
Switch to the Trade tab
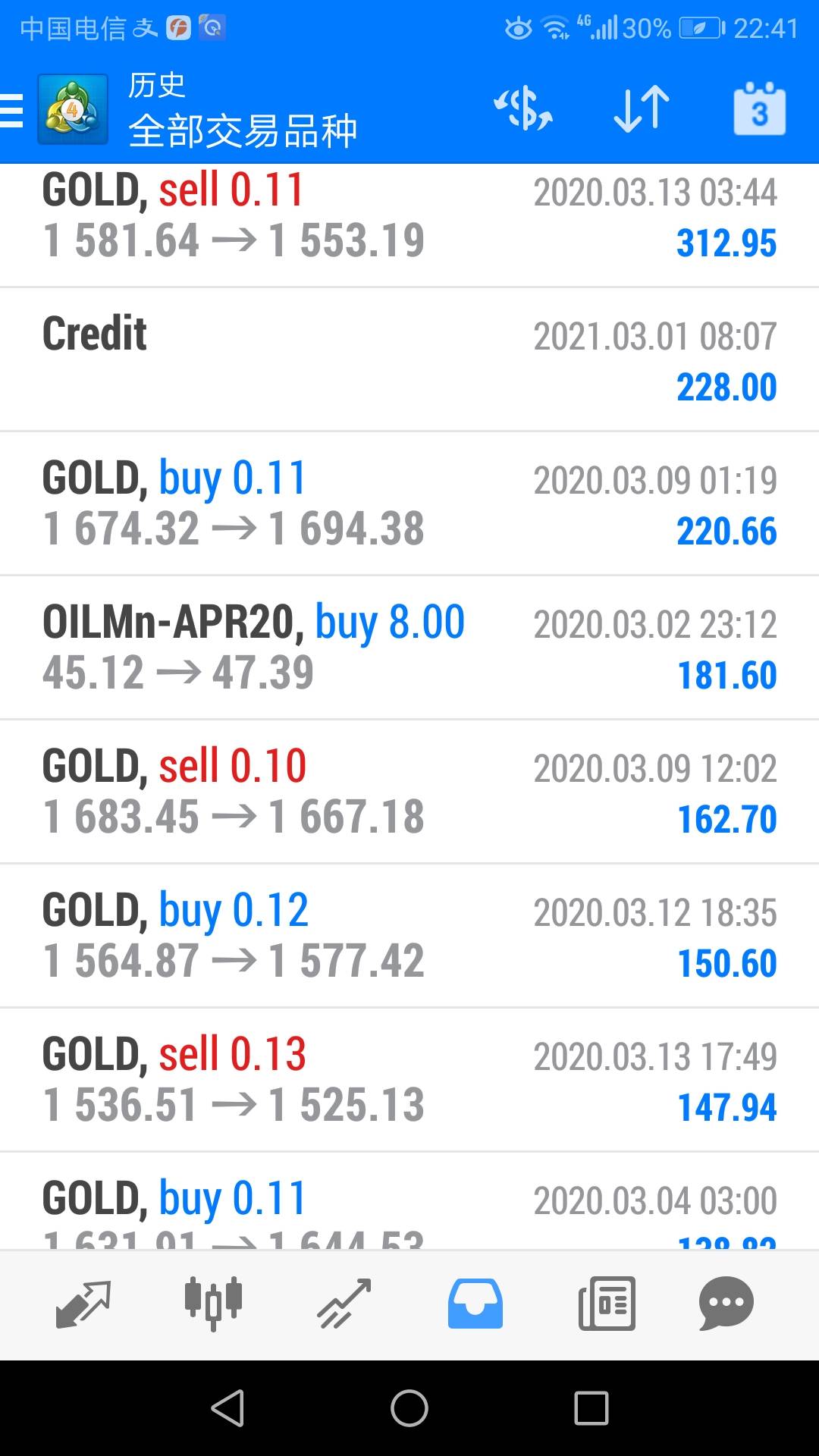344,1304
